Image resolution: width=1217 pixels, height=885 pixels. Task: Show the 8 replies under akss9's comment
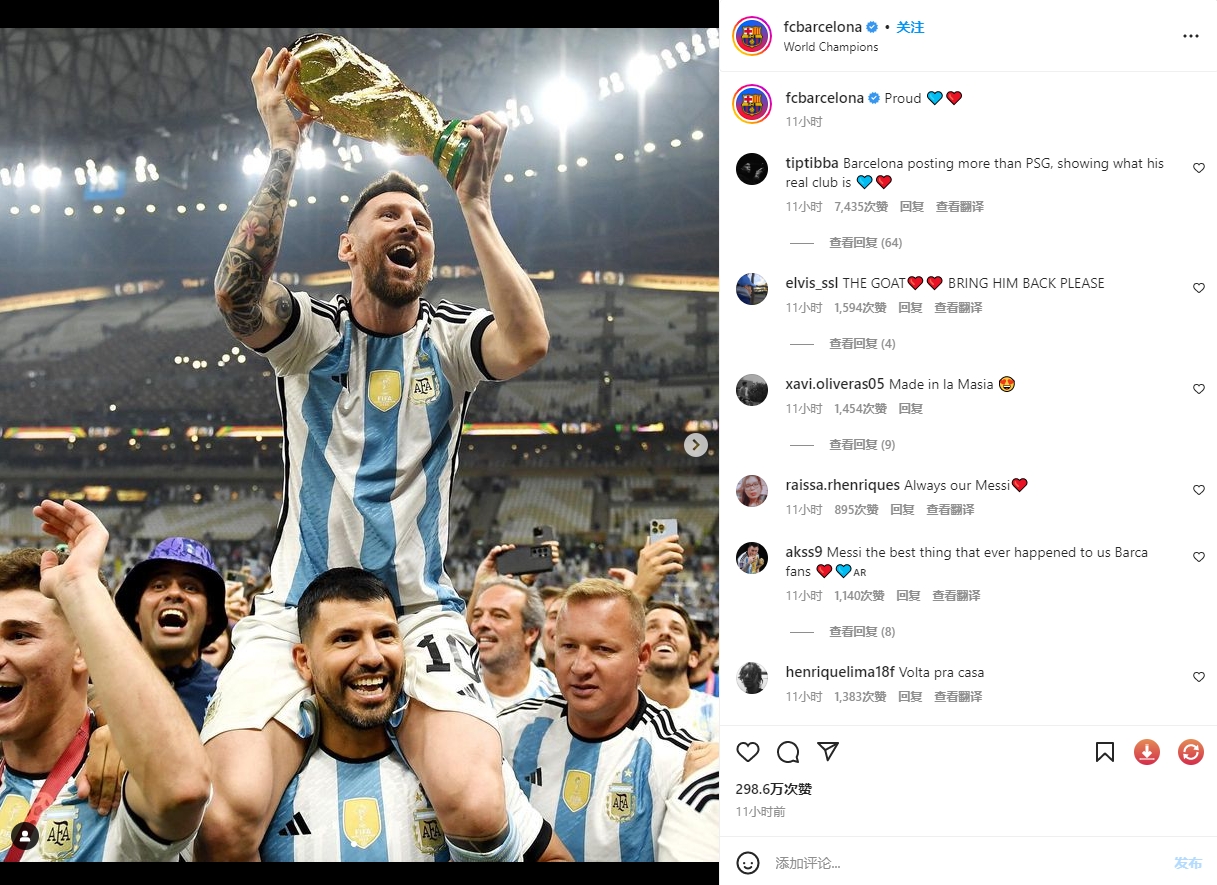(861, 632)
